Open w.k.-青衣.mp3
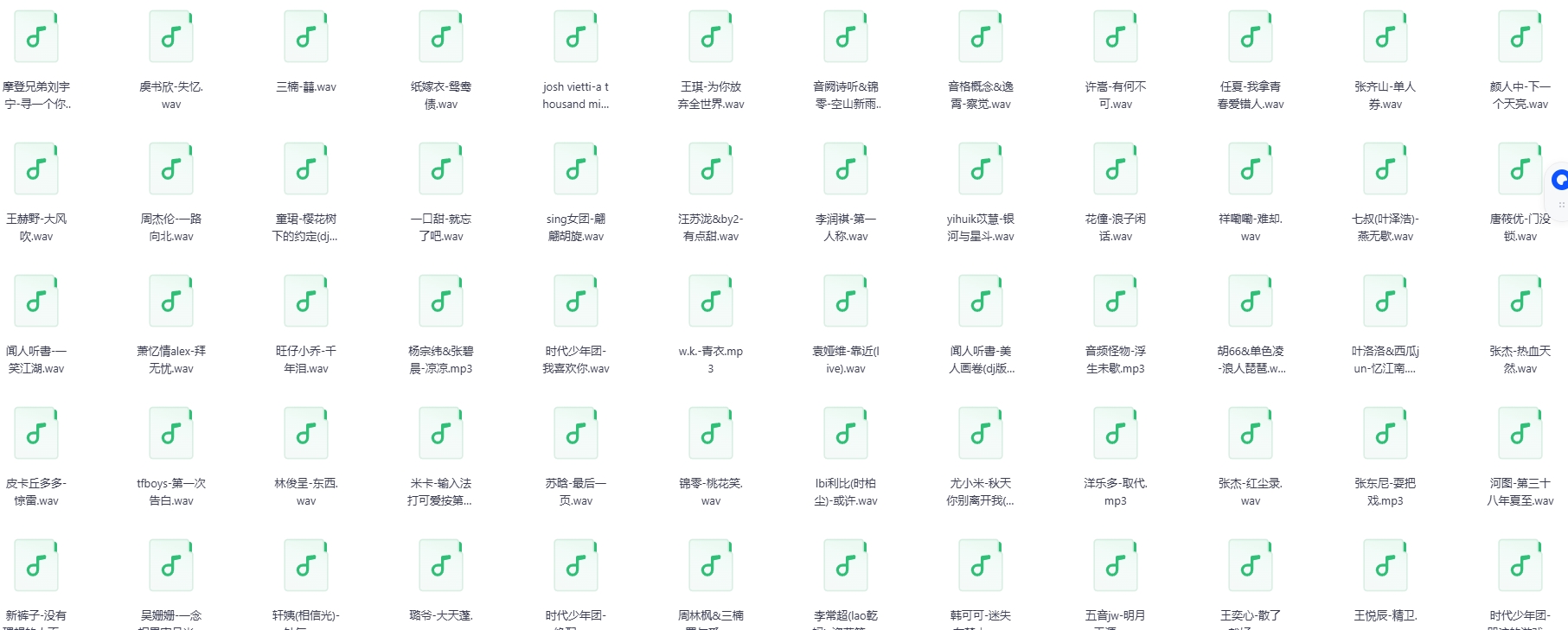The height and width of the screenshot is (630, 1568). click(x=711, y=302)
